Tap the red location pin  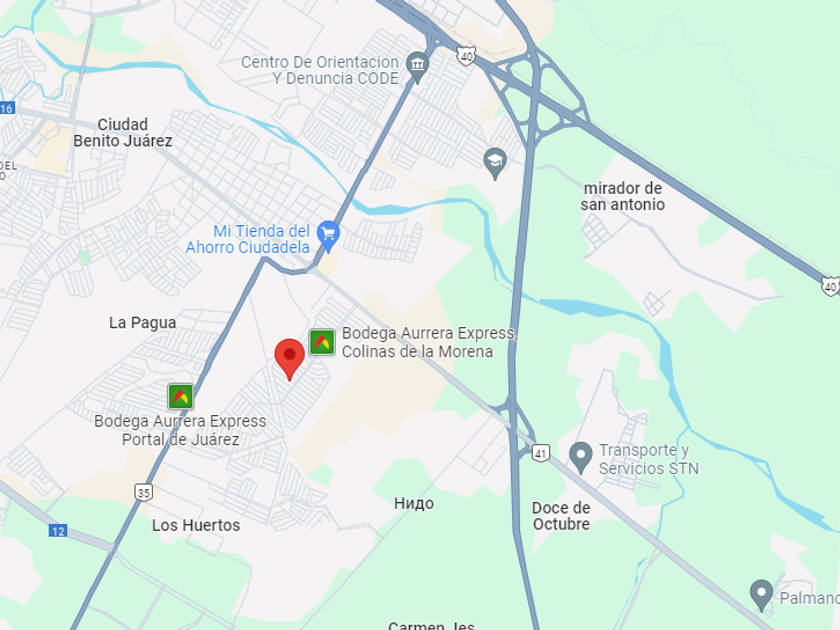click(x=289, y=359)
